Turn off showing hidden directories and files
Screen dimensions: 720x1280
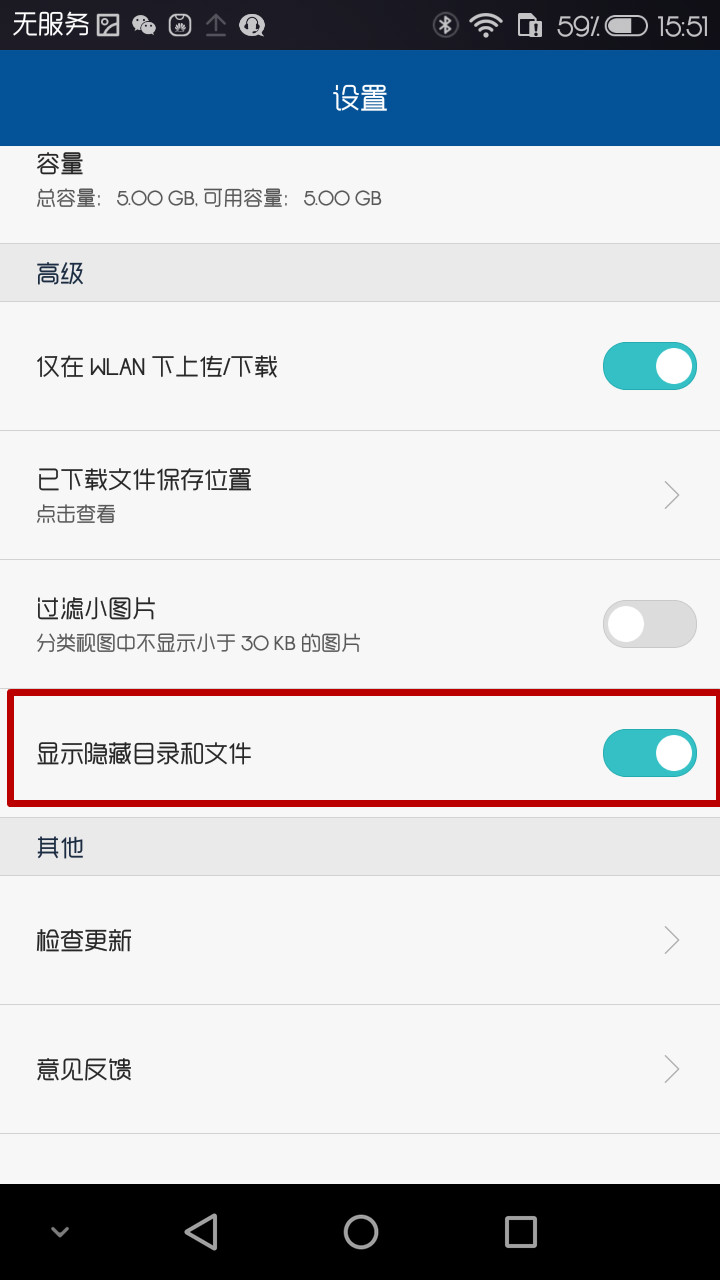(649, 753)
